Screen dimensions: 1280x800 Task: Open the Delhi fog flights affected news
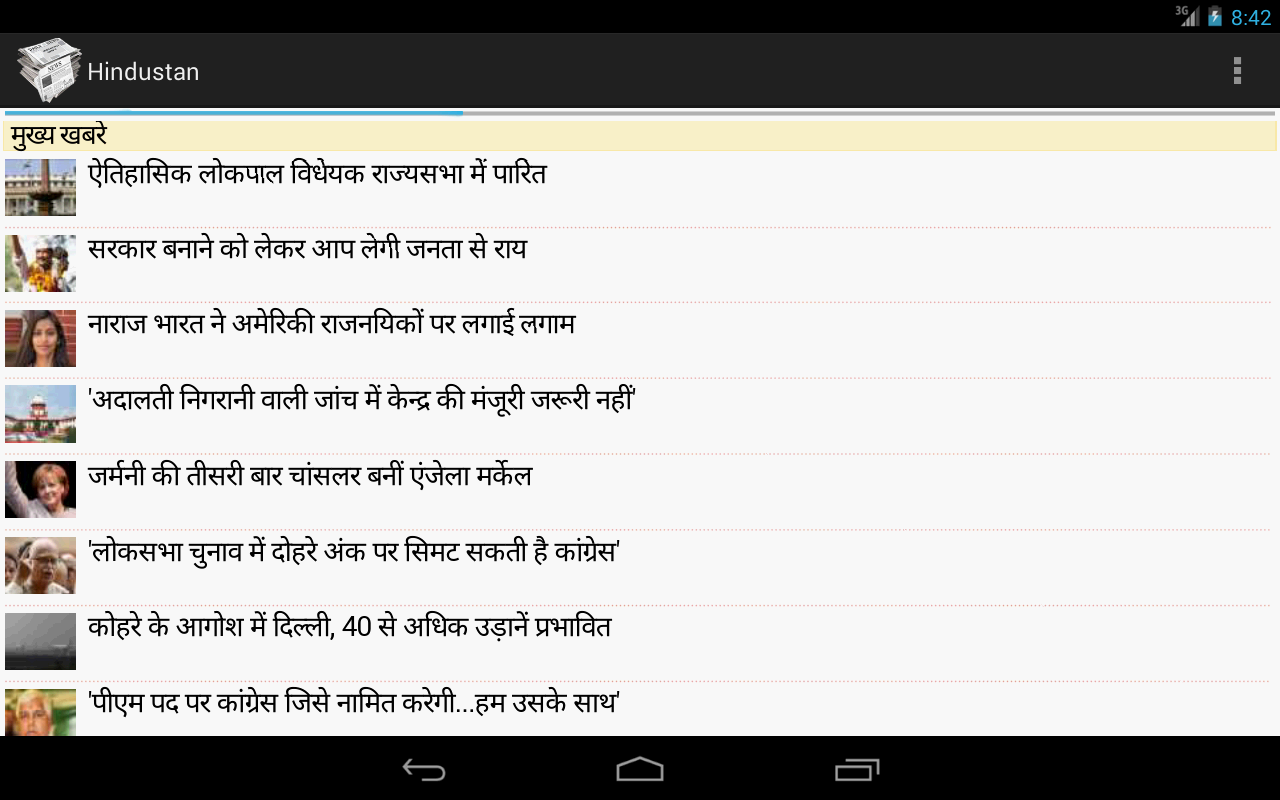(x=350, y=629)
